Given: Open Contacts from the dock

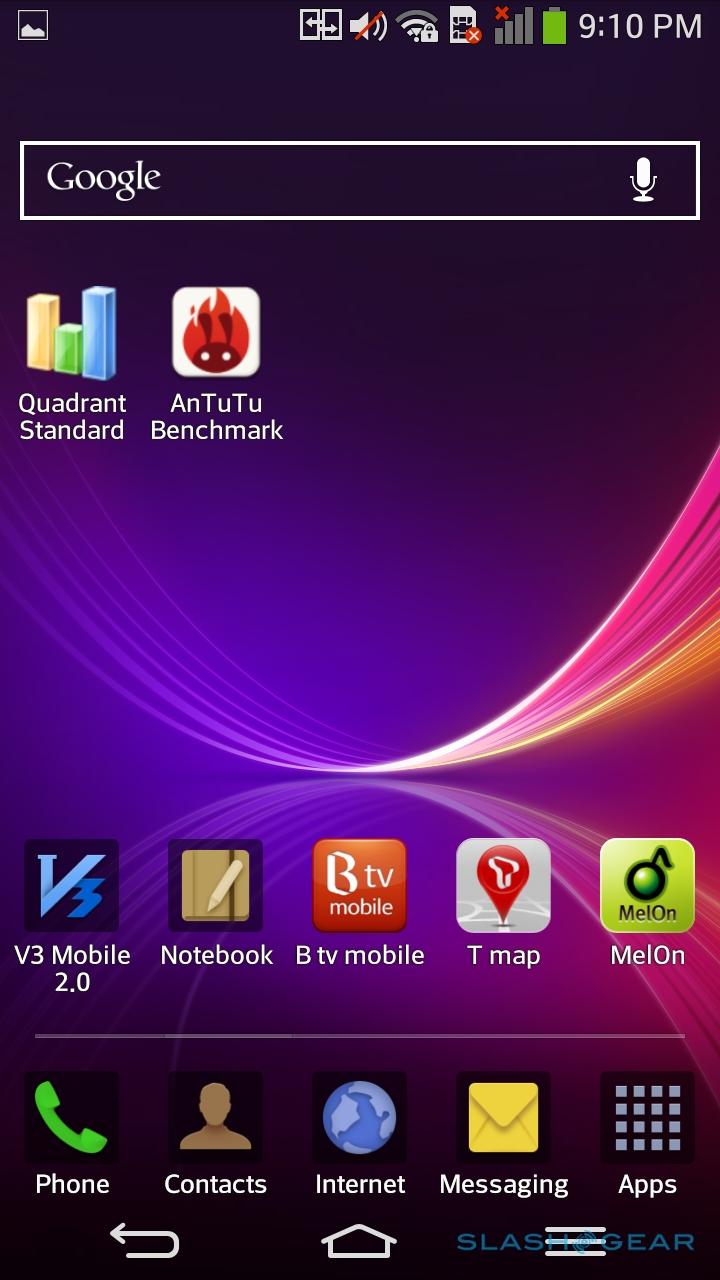Looking at the screenshot, I should pyautogui.click(x=216, y=1118).
